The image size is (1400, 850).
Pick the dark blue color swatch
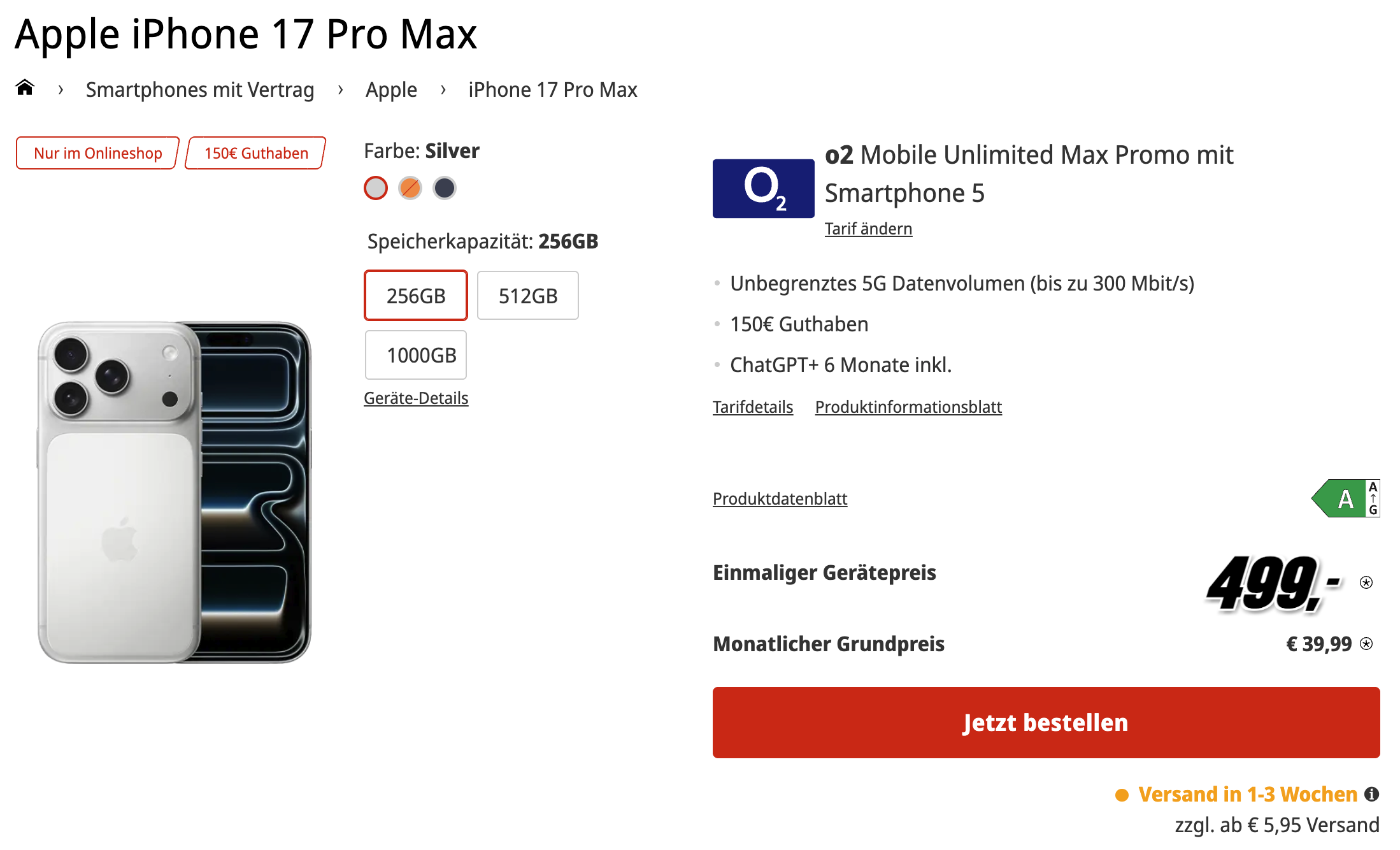coord(445,188)
